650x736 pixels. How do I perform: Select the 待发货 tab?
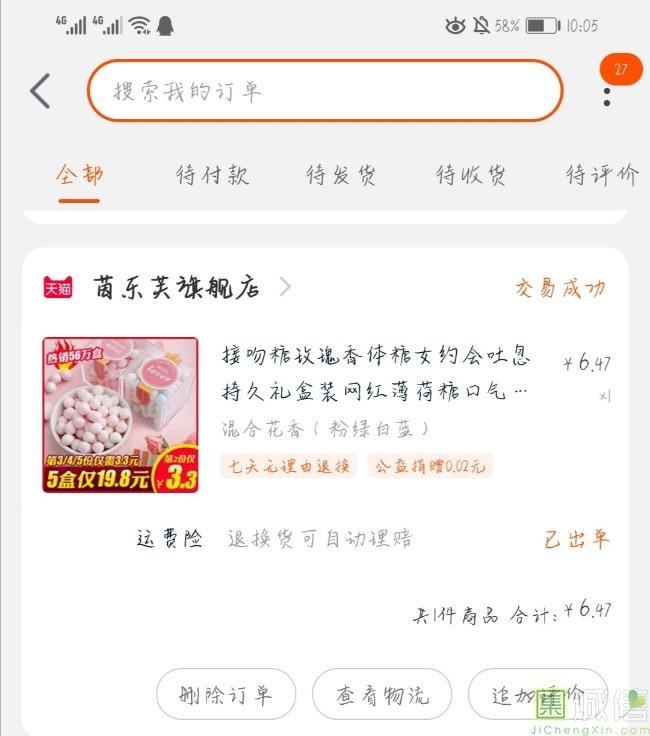[x=341, y=175]
